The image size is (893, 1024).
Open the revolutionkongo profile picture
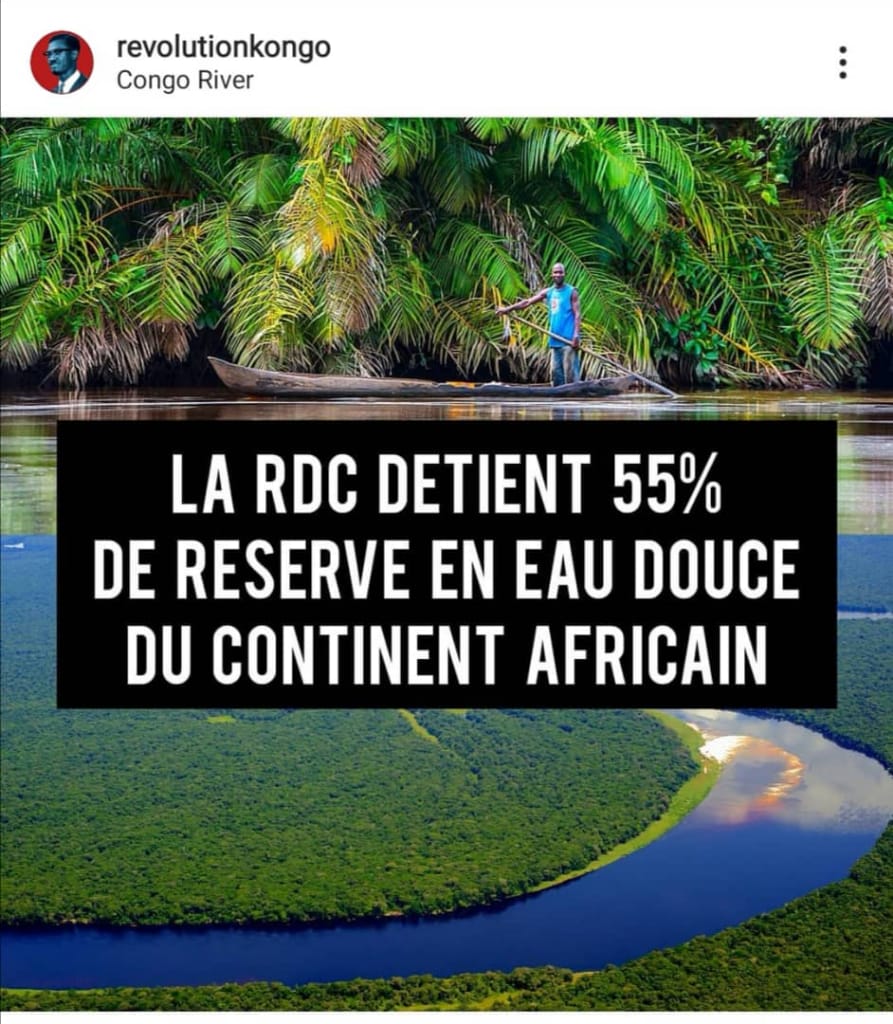click(x=62, y=62)
